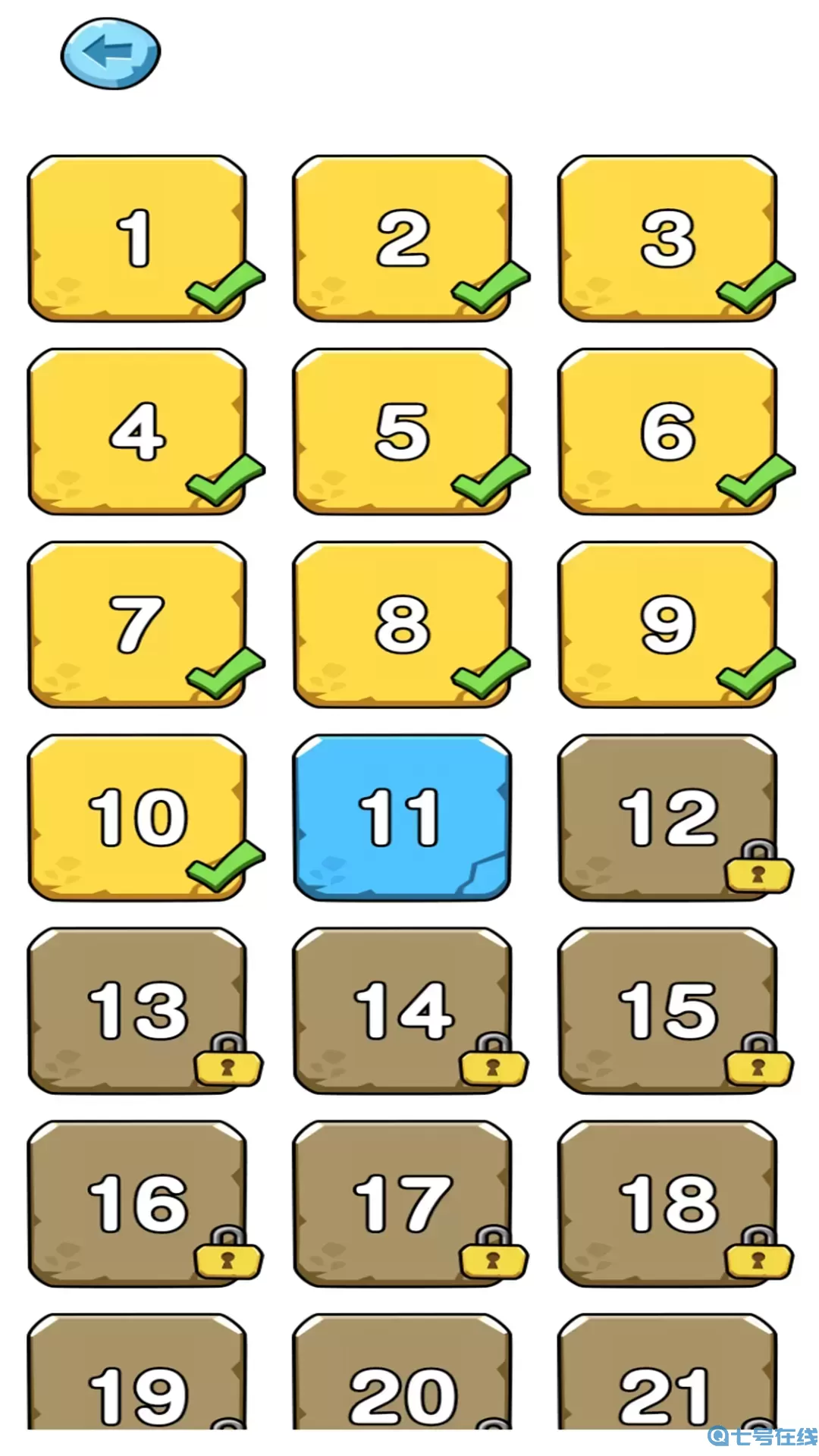Tap locked level 12
Image resolution: width=819 pixels, height=1456 pixels.
667,817
